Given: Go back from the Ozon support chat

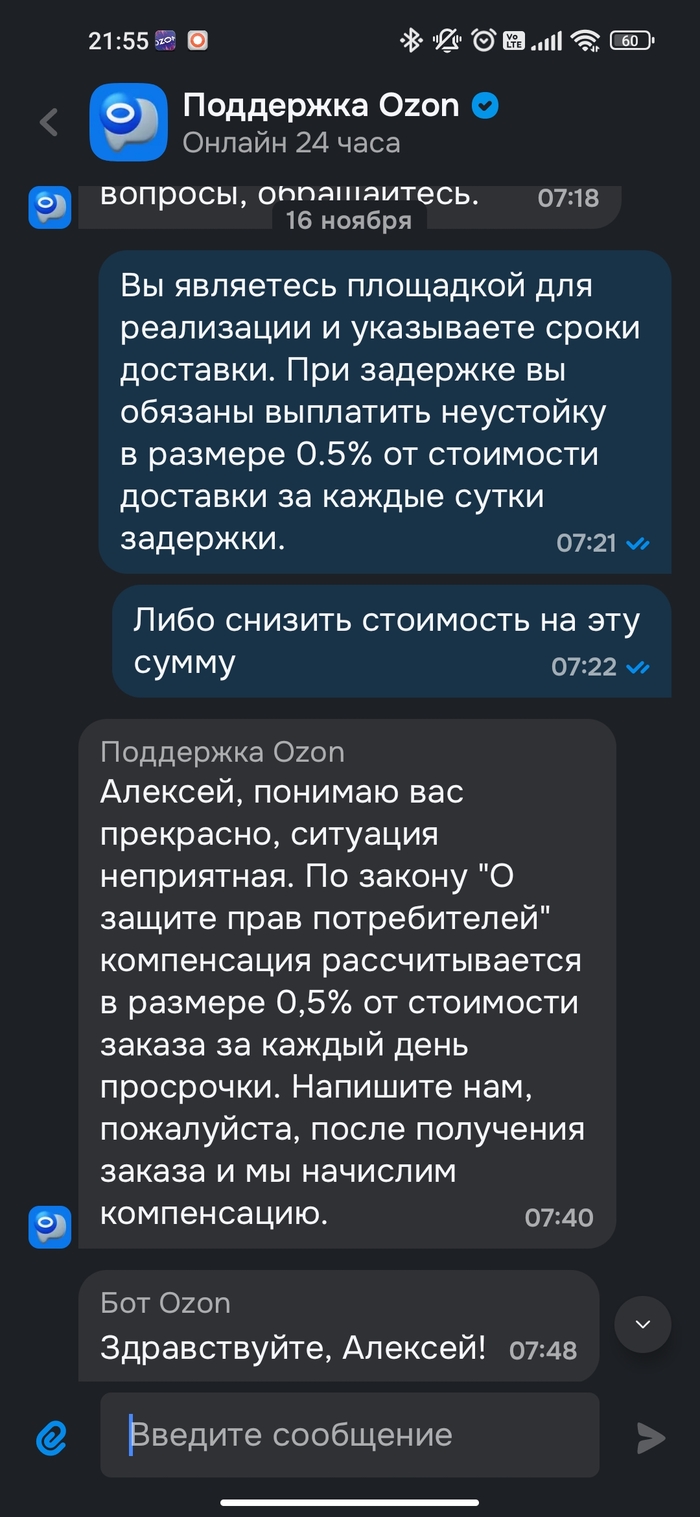Looking at the screenshot, I should (x=48, y=123).
